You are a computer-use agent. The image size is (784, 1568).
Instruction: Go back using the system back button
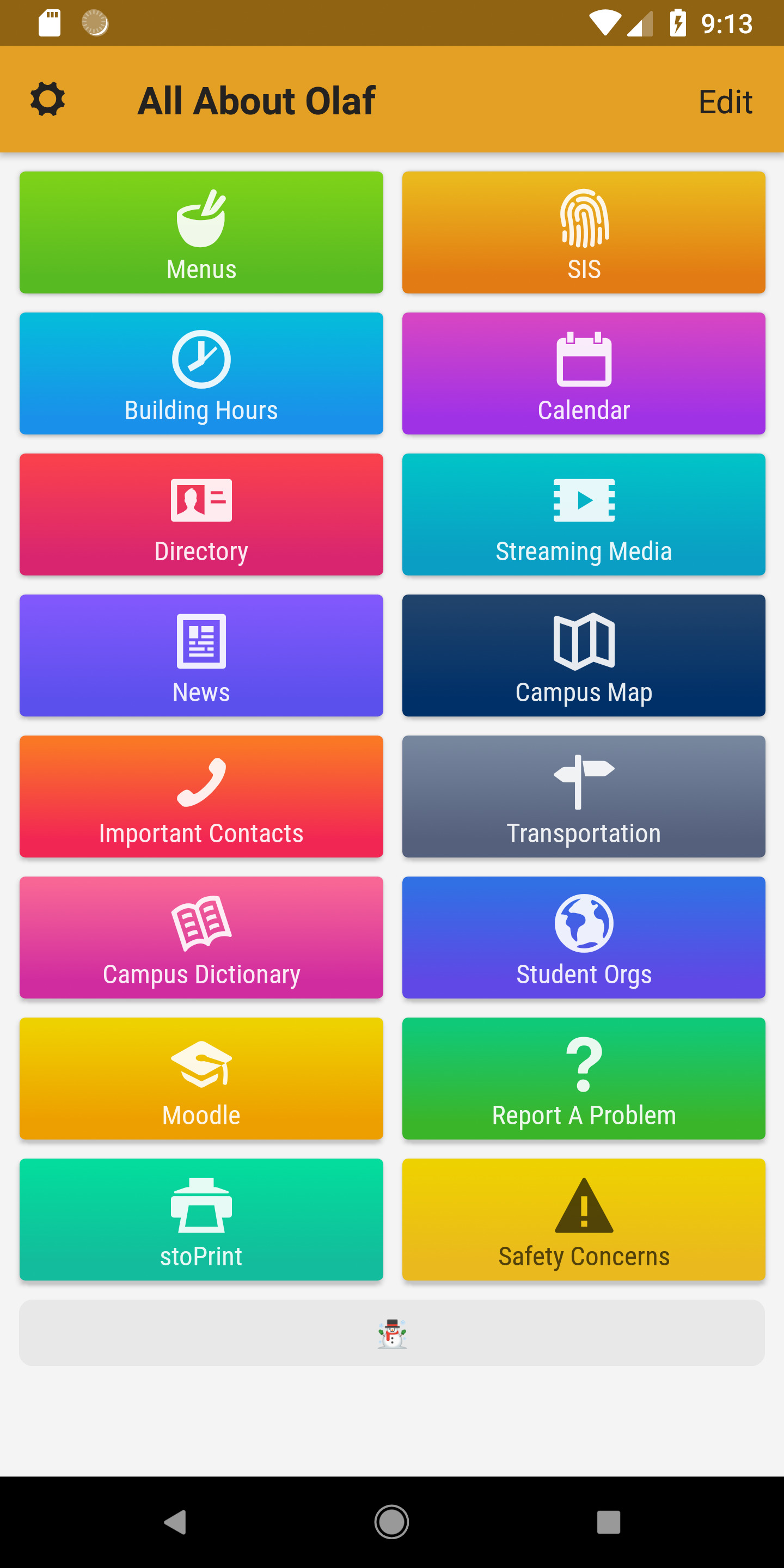click(175, 1522)
